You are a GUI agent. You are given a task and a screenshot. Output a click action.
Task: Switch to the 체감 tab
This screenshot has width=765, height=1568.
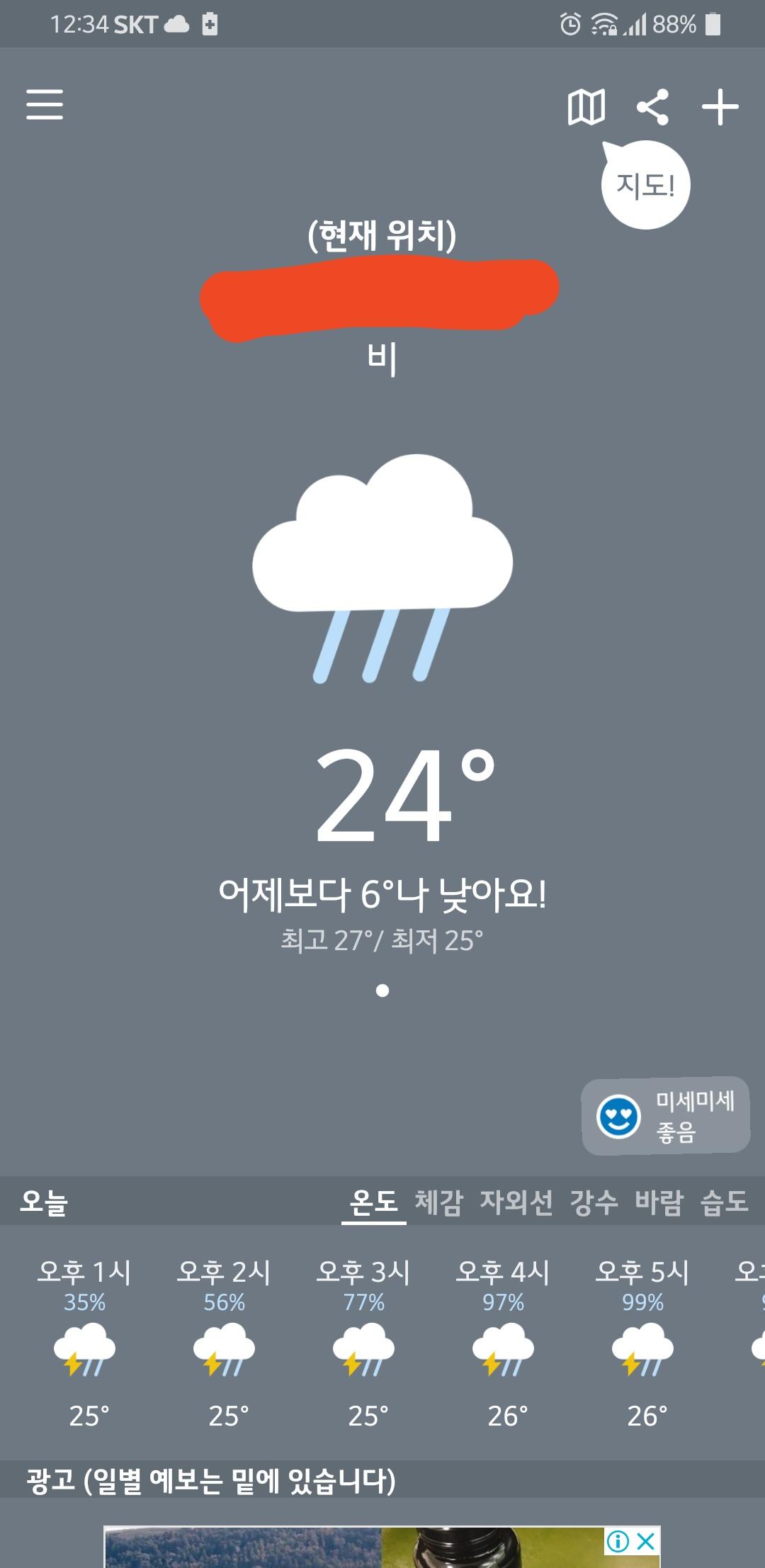coord(438,1202)
